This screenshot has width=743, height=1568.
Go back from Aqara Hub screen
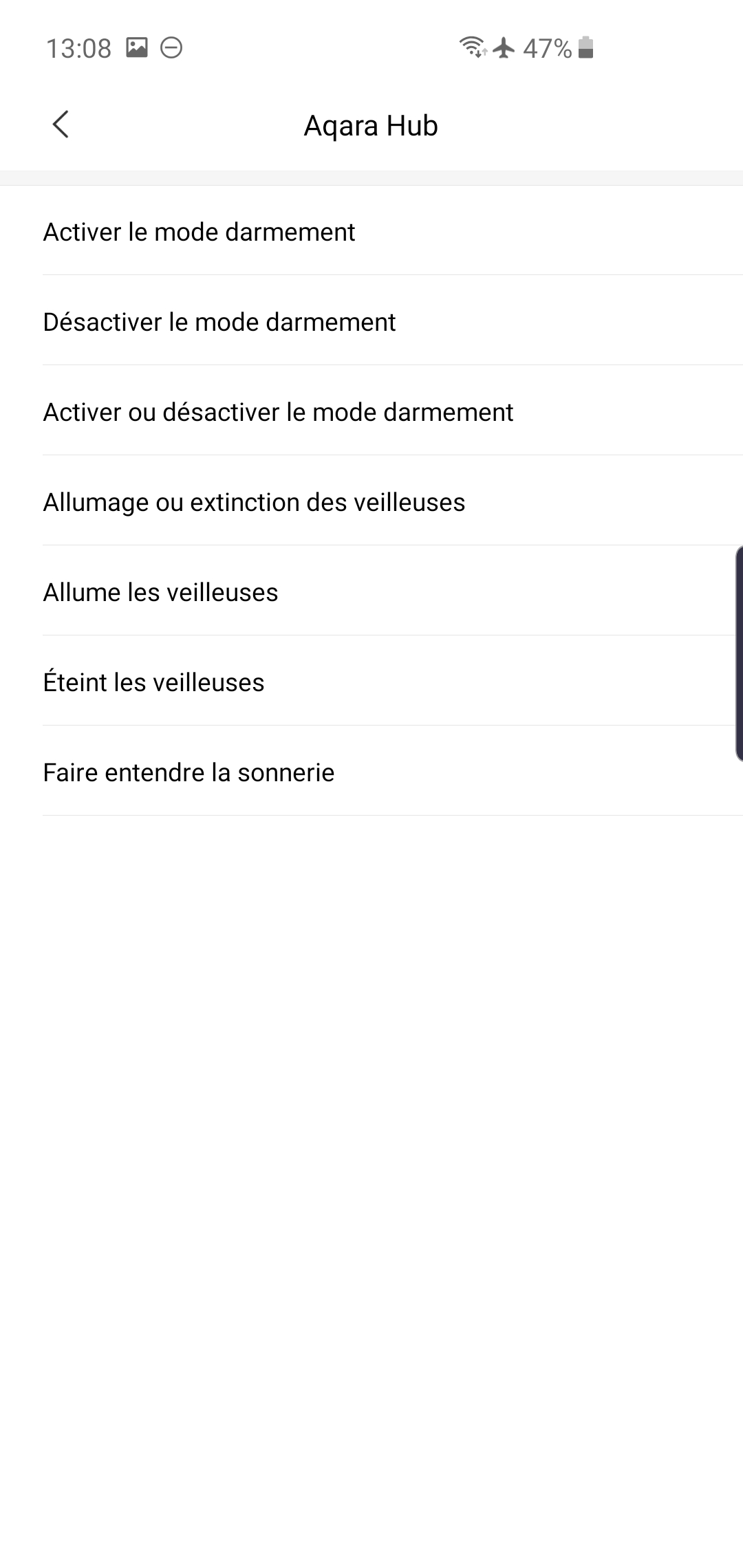pyautogui.click(x=61, y=125)
